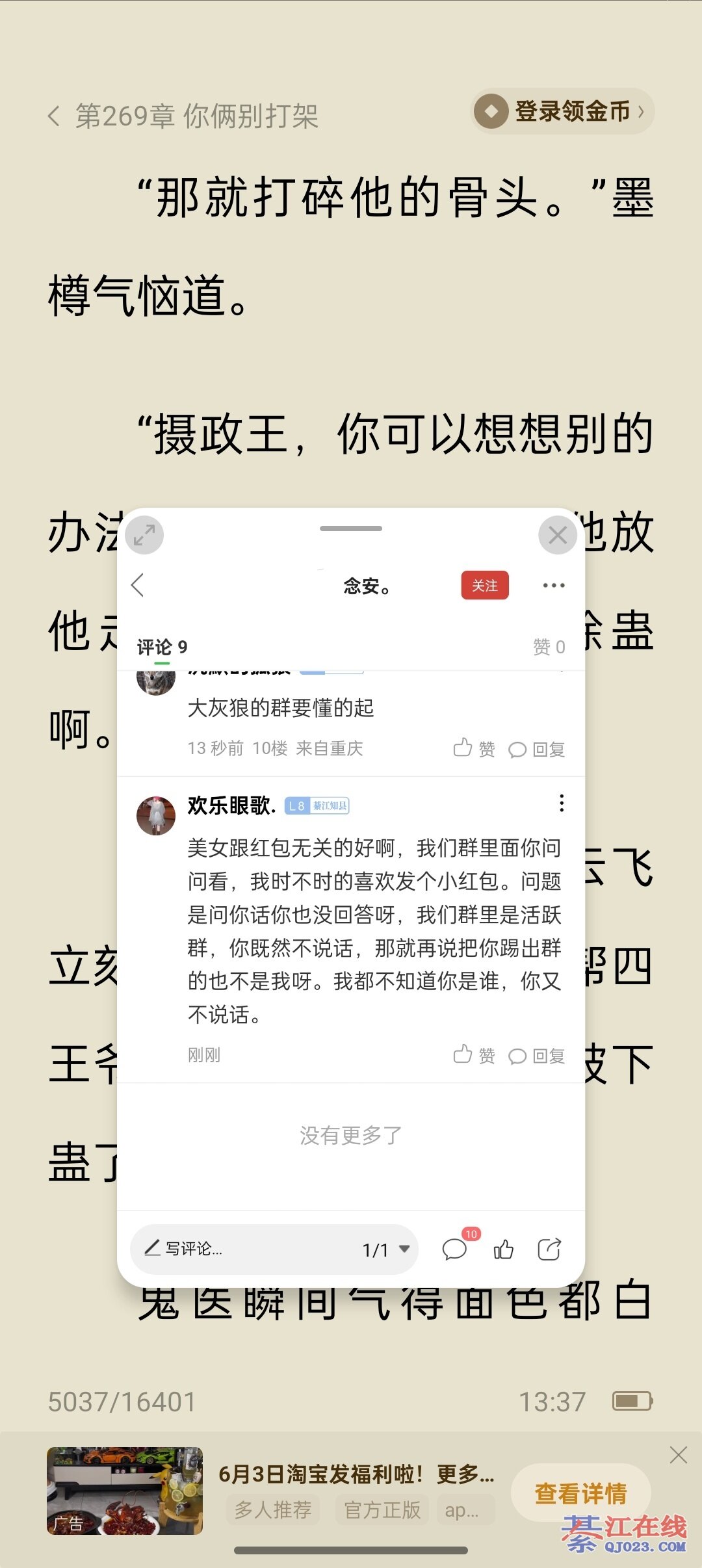702x1568 pixels.
Task: Expand the comment panel to fullscreen
Action: pyautogui.click(x=144, y=535)
